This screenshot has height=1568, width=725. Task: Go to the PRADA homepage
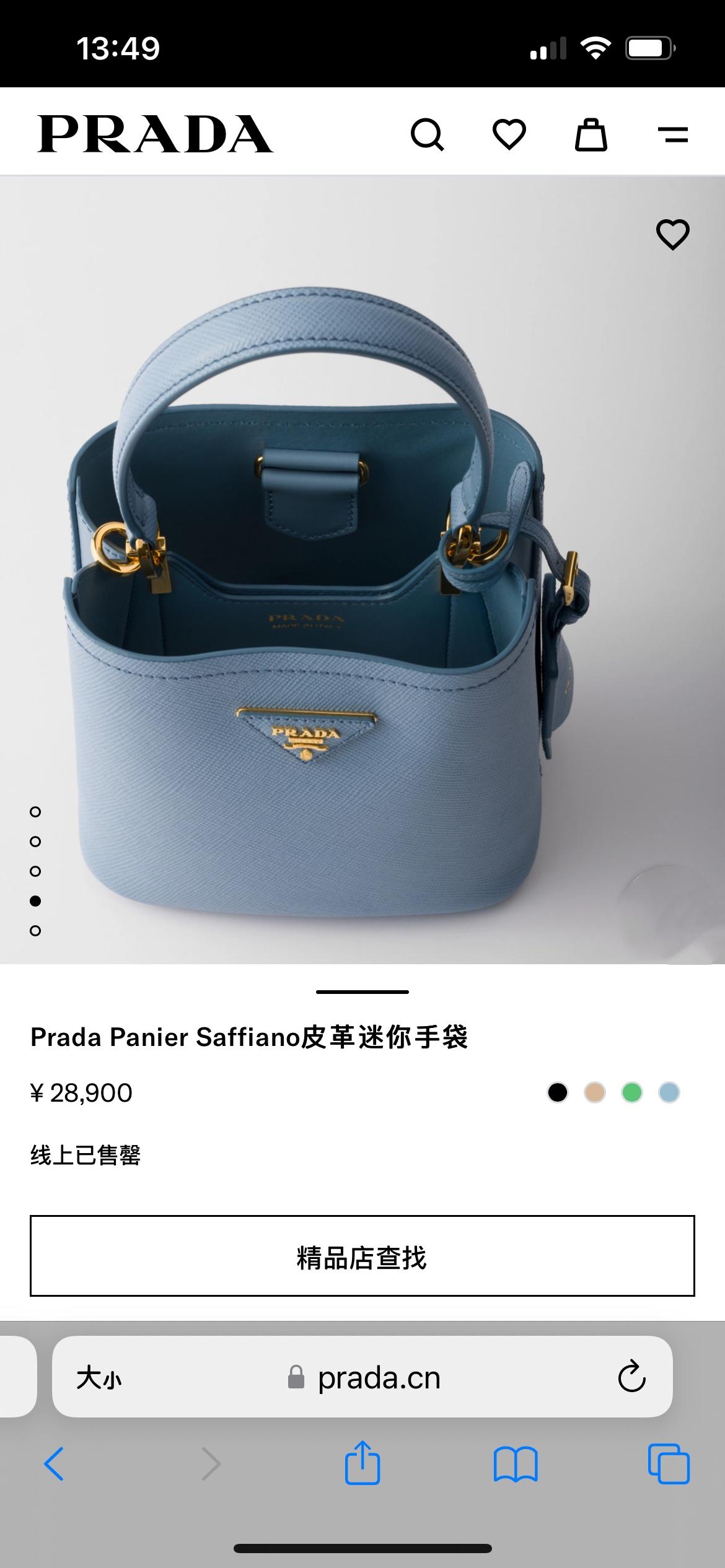pos(155,134)
